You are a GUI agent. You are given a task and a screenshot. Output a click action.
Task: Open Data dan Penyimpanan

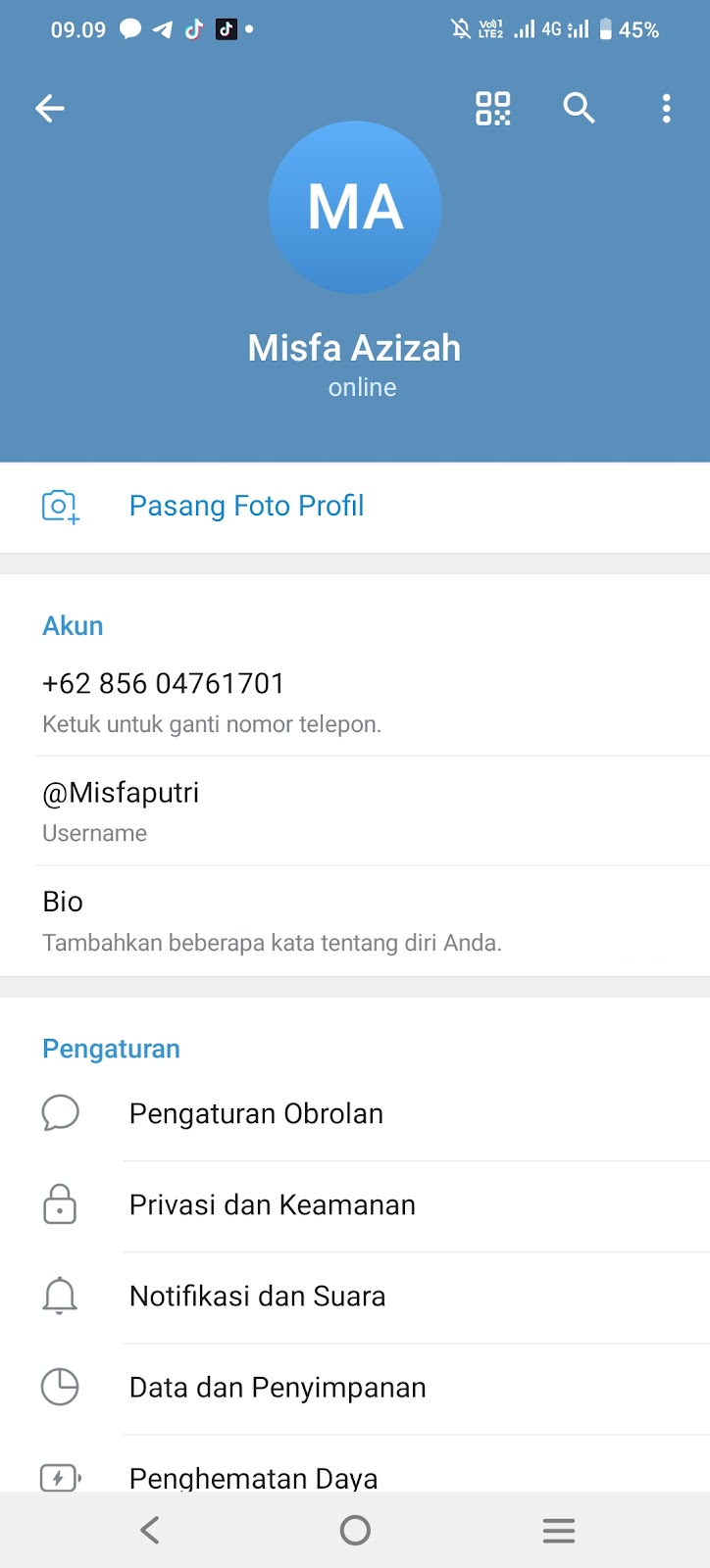[278, 1388]
